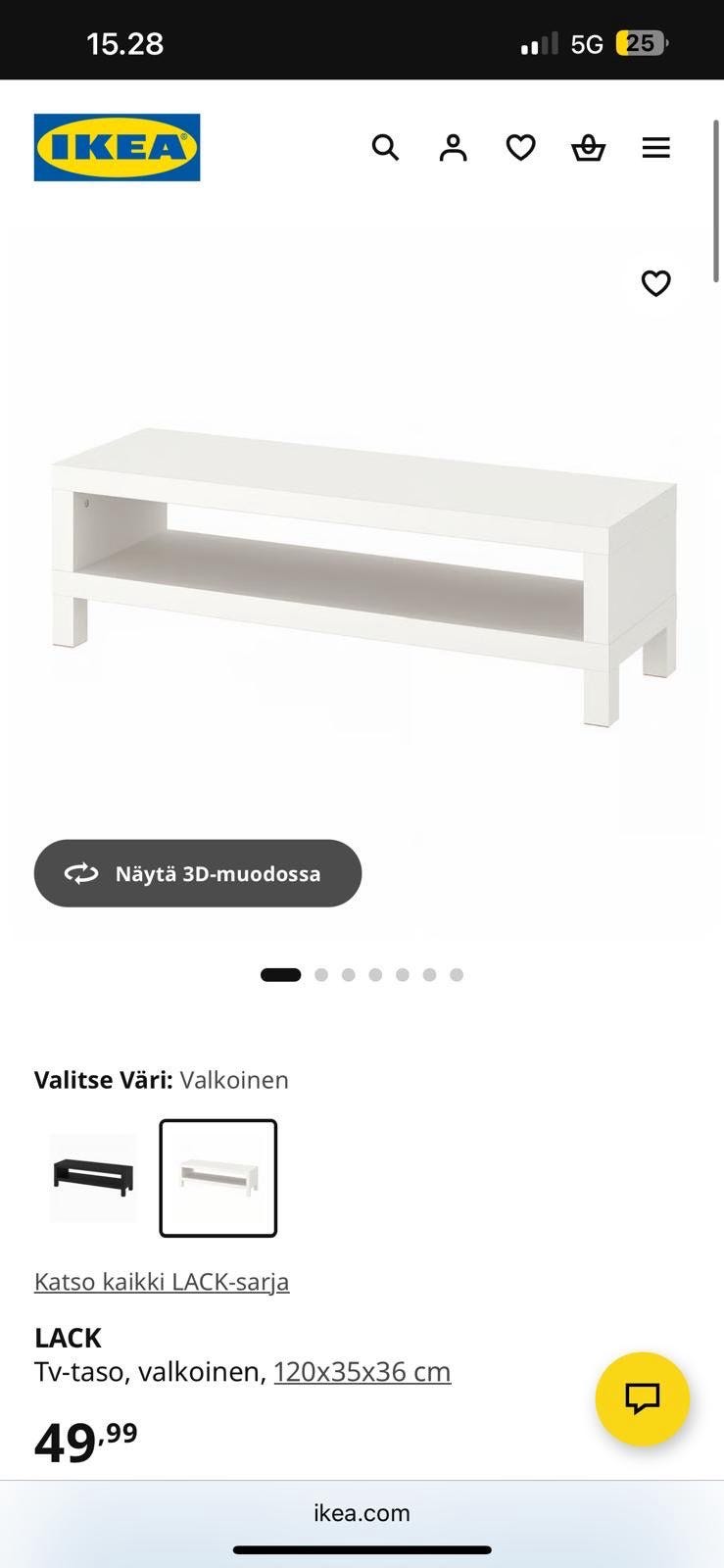This screenshot has height=1568, width=724.
Task: Open the hamburger navigation menu
Action: tap(655, 147)
